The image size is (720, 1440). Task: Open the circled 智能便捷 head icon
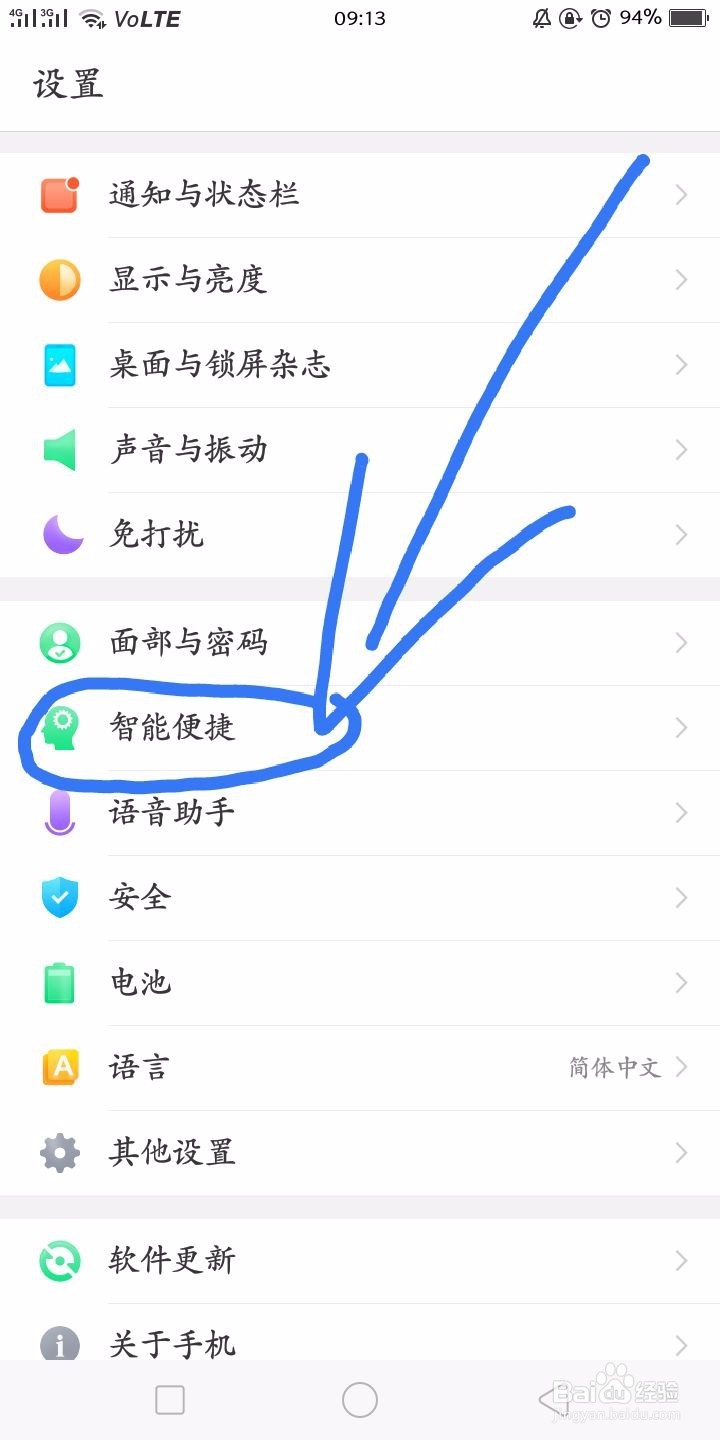coord(59,728)
